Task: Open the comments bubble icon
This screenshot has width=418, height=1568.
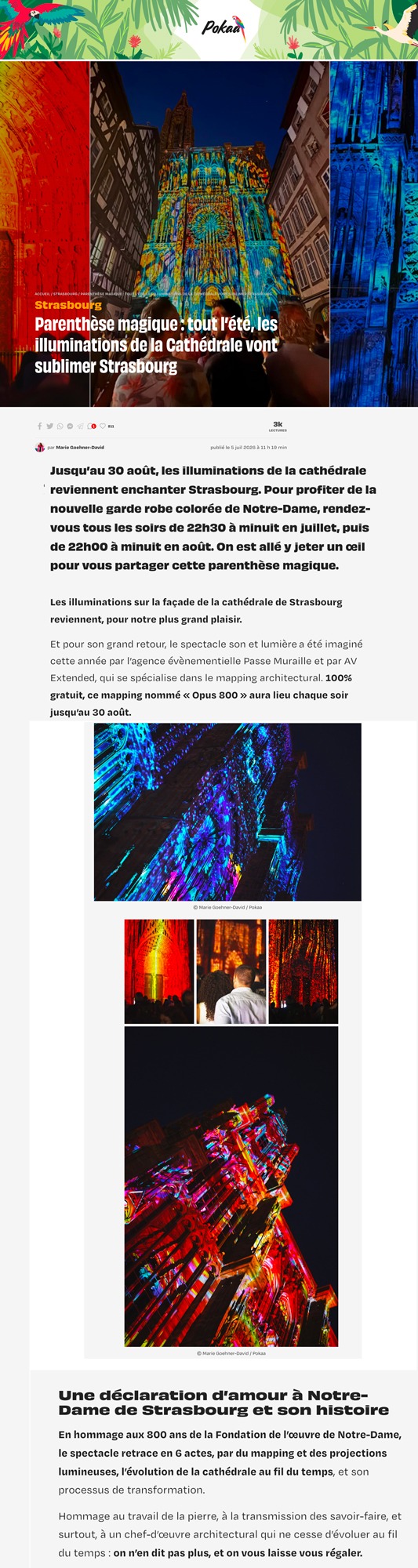Action: [x=91, y=426]
